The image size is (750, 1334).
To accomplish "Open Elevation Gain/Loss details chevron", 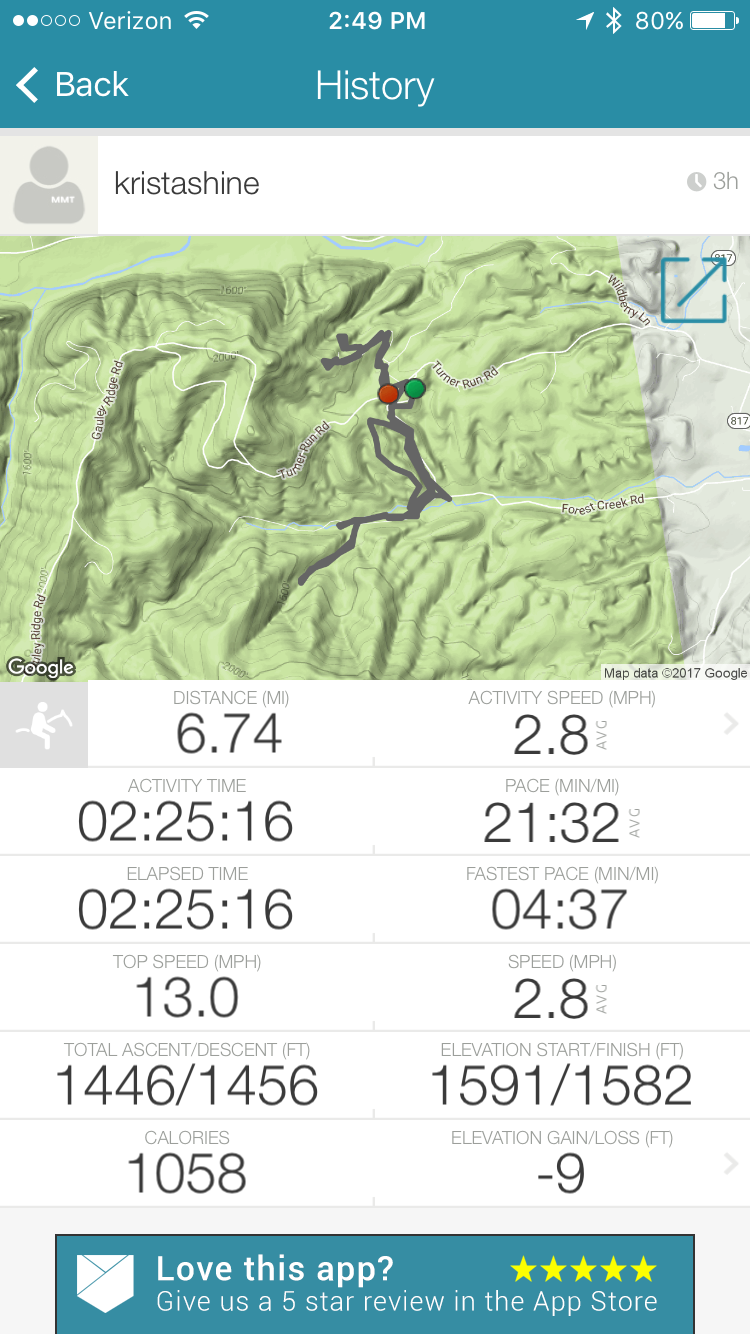I will [x=731, y=1163].
